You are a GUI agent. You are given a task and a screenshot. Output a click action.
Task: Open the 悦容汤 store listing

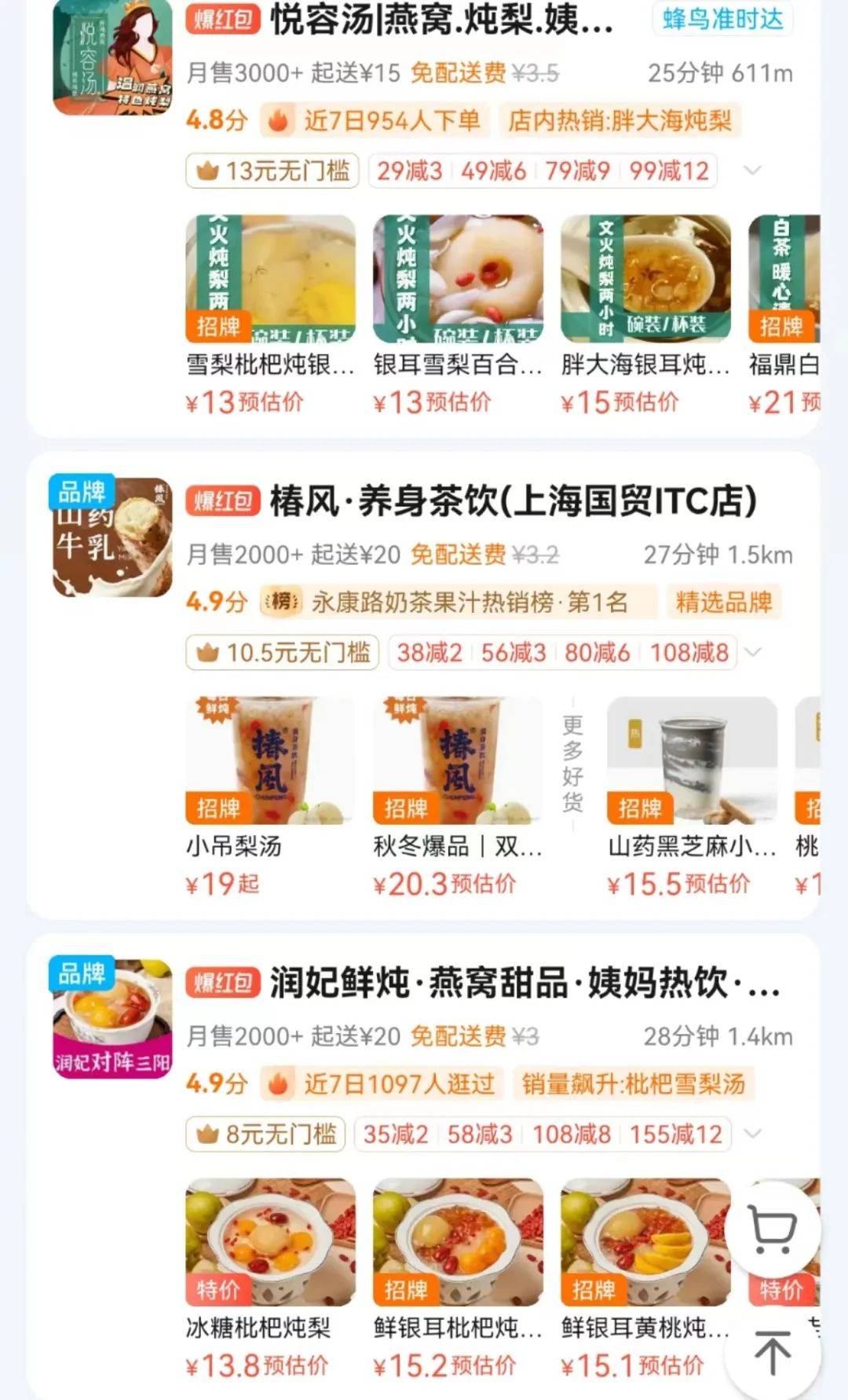440,20
